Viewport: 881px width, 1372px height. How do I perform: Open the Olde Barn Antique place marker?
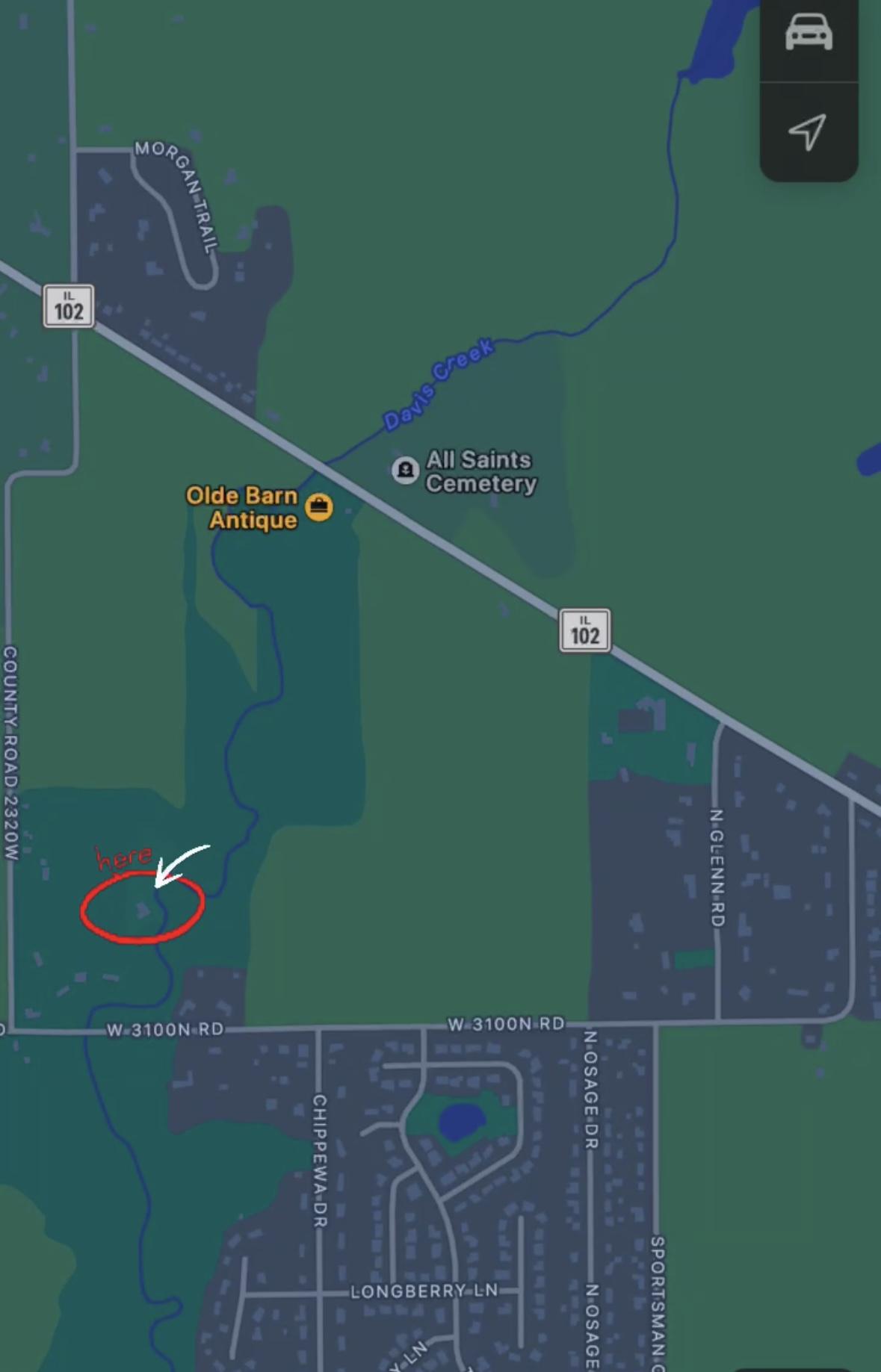[319, 507]
